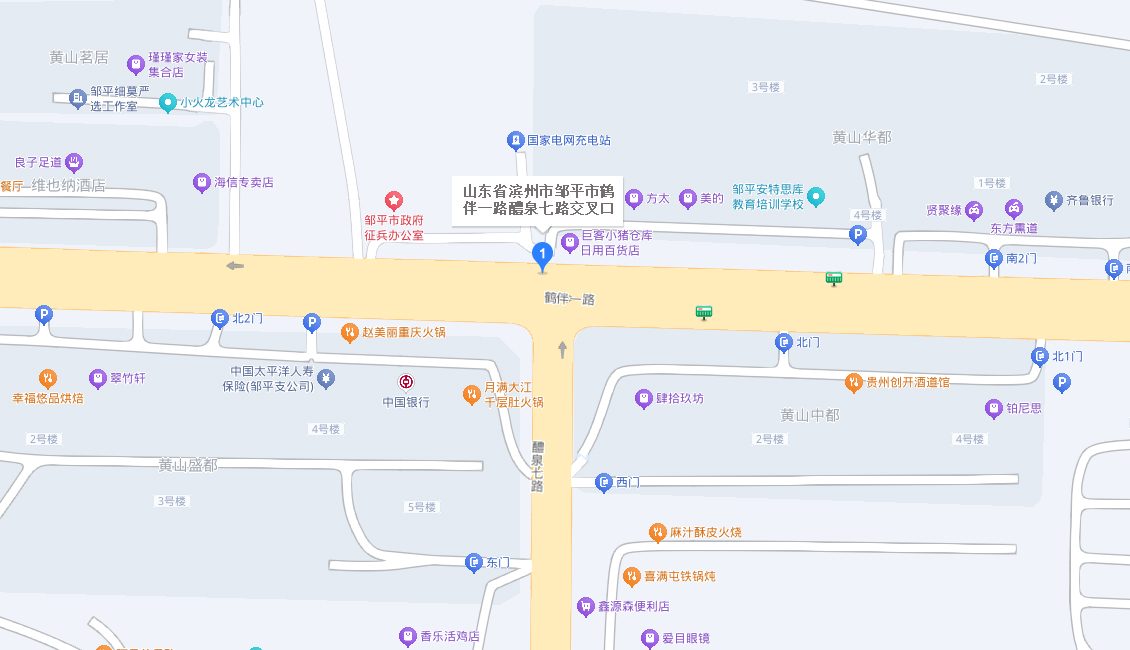Open the 小火龙艺术中心 marker
Viewport: 1130px width, 650px height.
pos(167,102)
